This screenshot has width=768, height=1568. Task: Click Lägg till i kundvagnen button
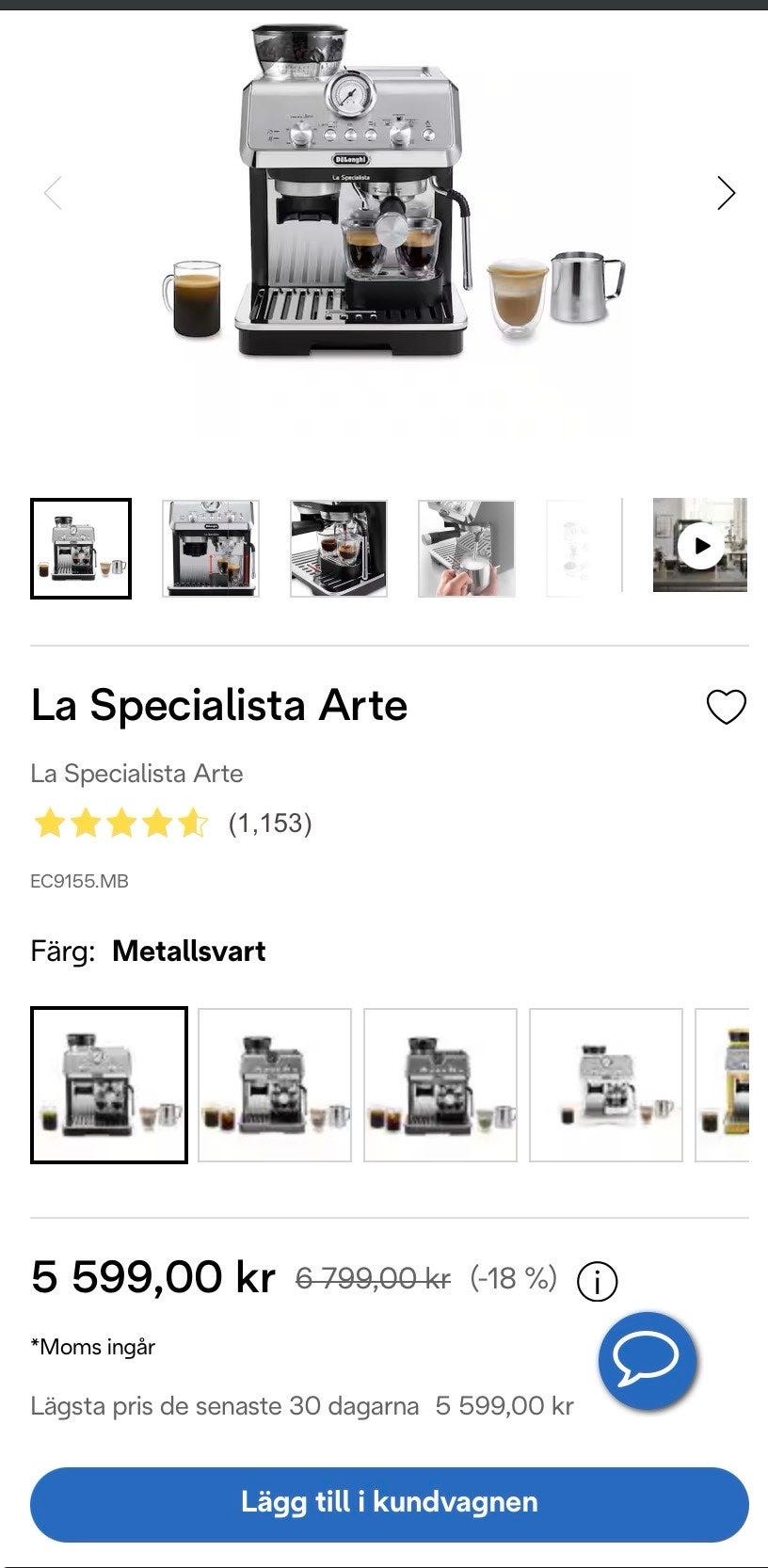coord(384,1502)
